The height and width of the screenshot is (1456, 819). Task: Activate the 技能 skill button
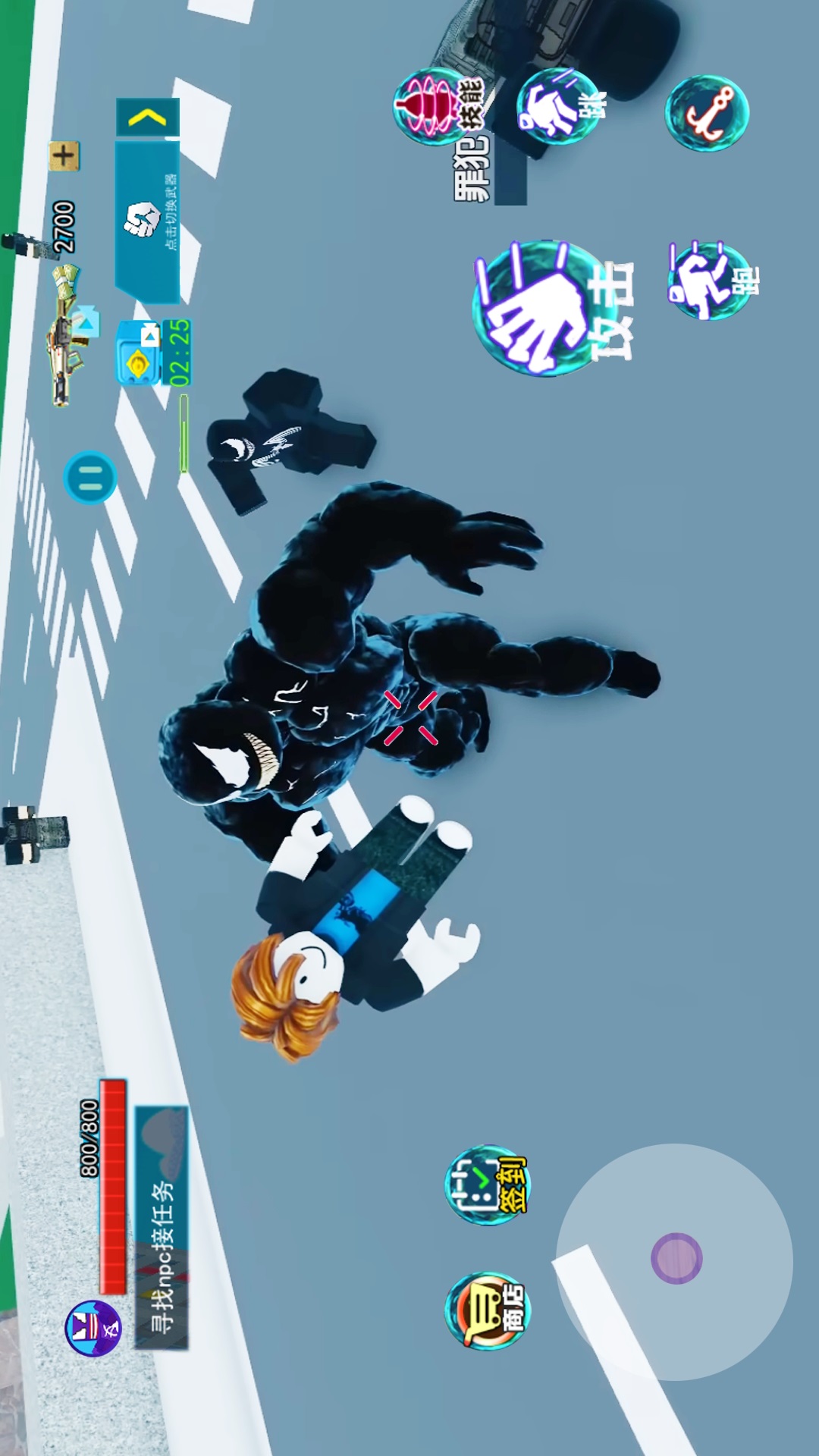pyautogui.click(x=434, y=106)
